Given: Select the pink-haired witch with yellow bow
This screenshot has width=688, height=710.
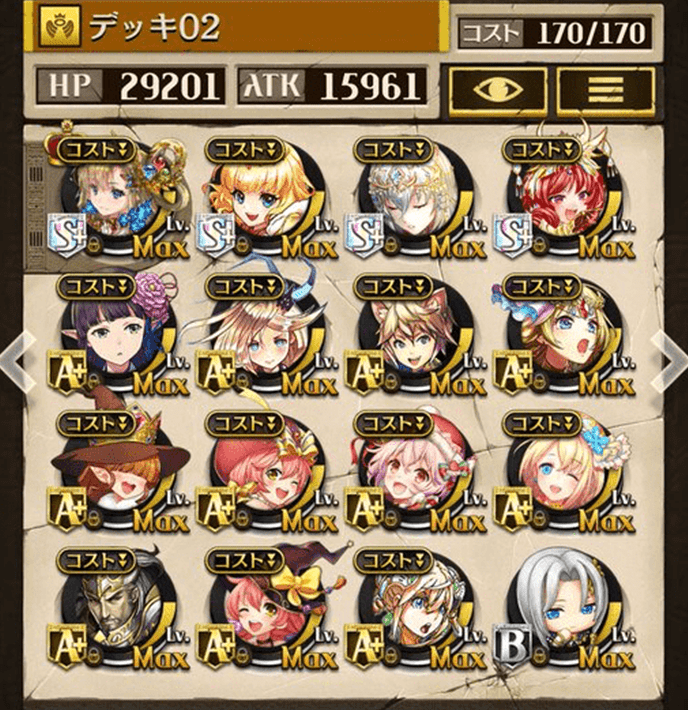Looking at the screenshot, I should point(262,612).
